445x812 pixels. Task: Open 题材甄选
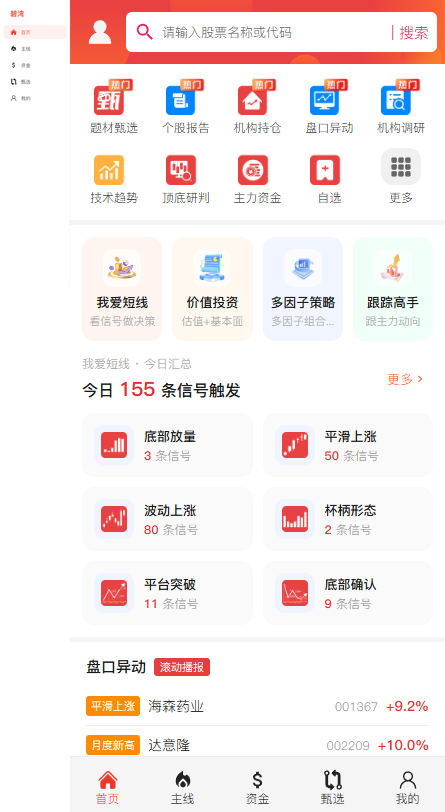114,107
